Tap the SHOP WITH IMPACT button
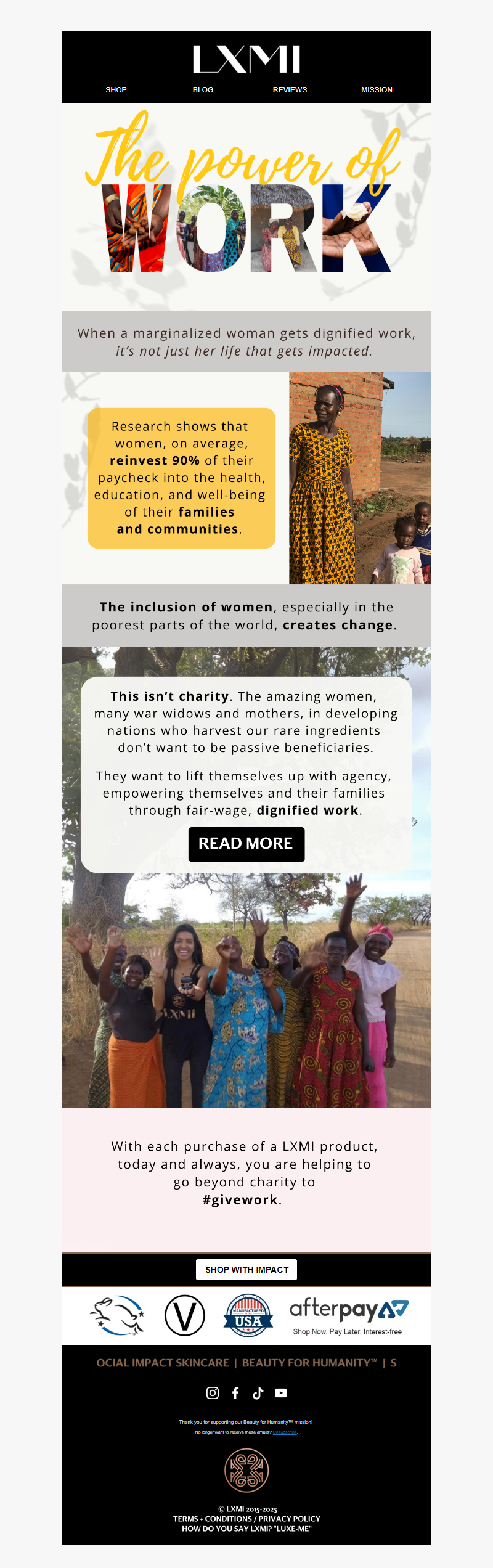493x1568 pixels. [x=246, y=1270]
